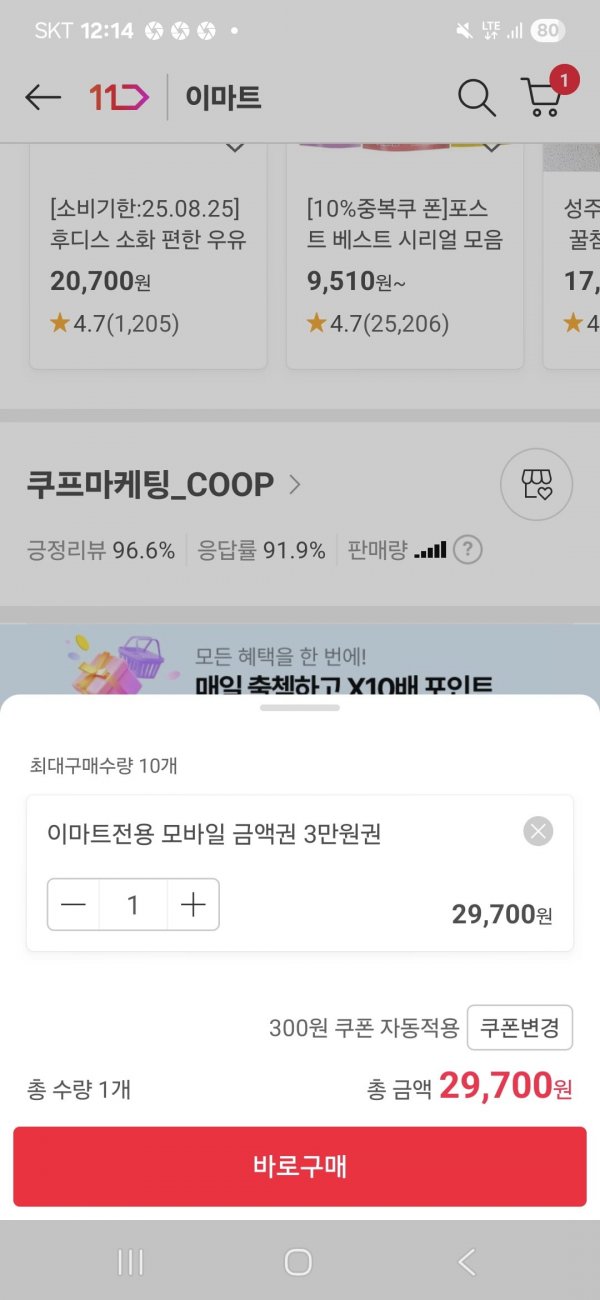Decrease quantity with the minus button

[x=74, y=905]
